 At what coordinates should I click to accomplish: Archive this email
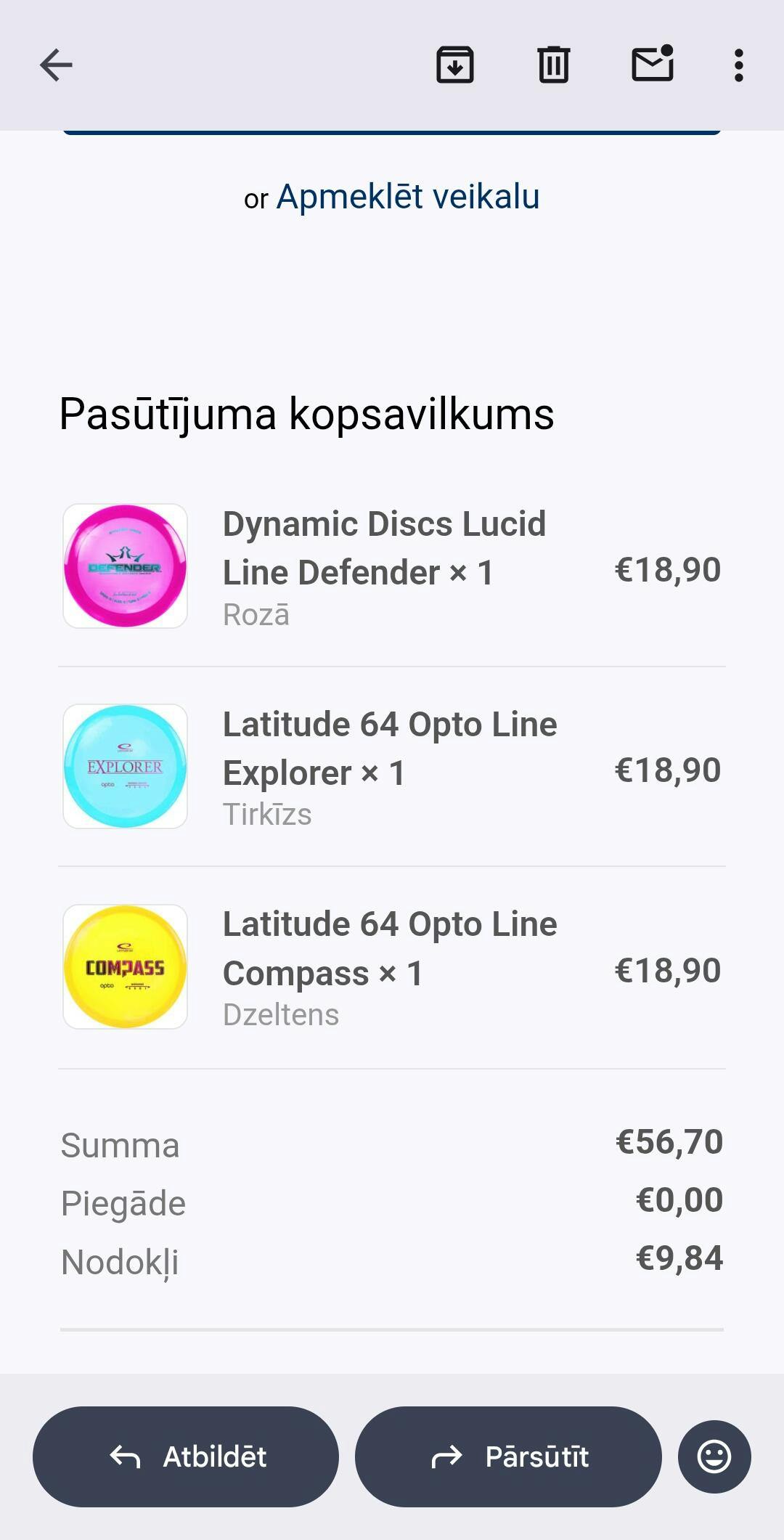[x=455, y=65]
